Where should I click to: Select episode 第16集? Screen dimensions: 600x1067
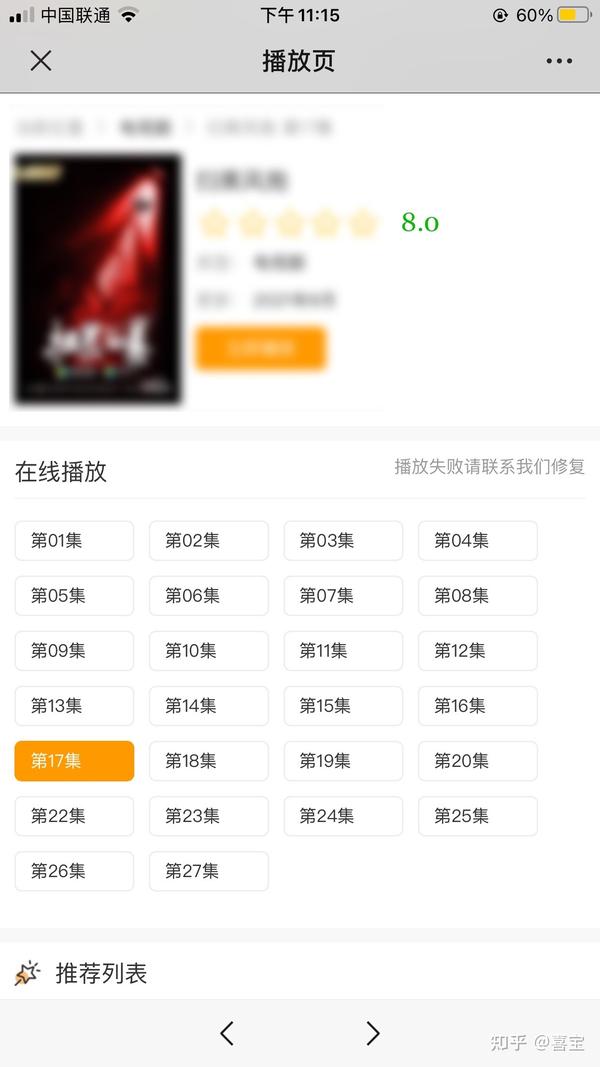tap(478, 706)
